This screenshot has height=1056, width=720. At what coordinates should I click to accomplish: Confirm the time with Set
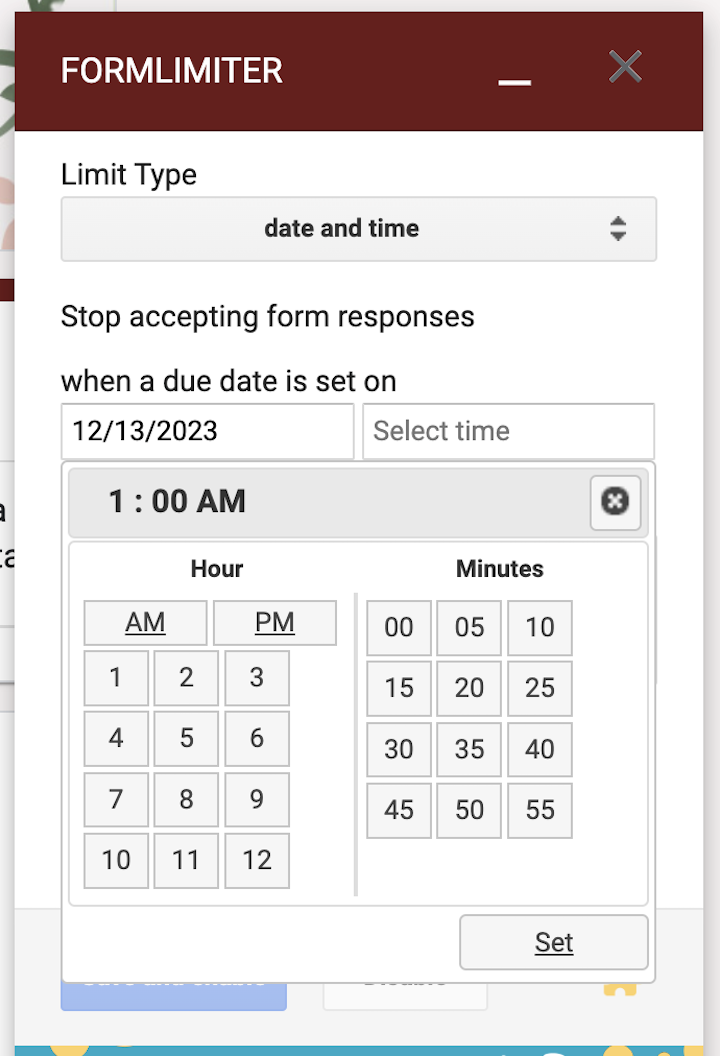(x=554, y=942)
